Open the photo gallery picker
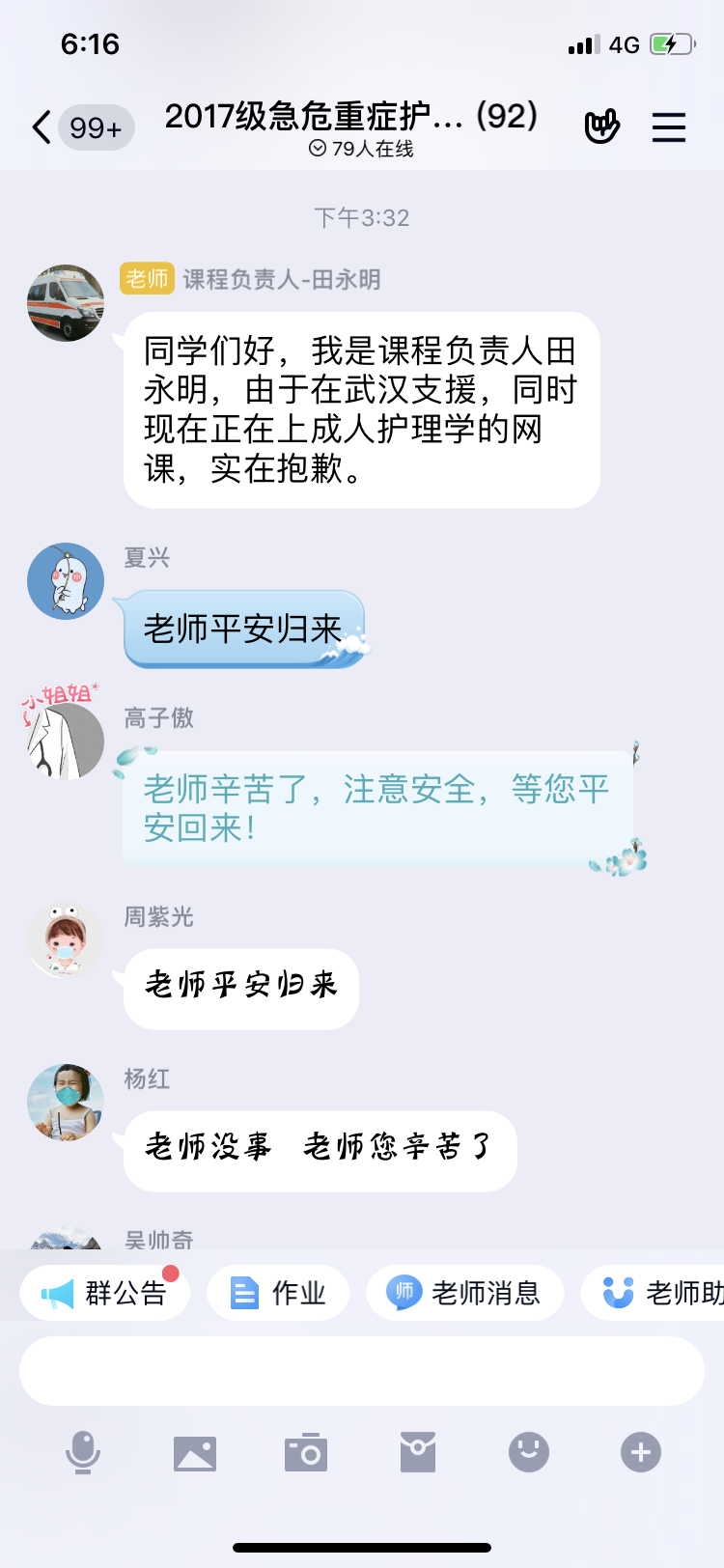The width and height of the screenshot is (724, 1568). [x=195, y=1452]
